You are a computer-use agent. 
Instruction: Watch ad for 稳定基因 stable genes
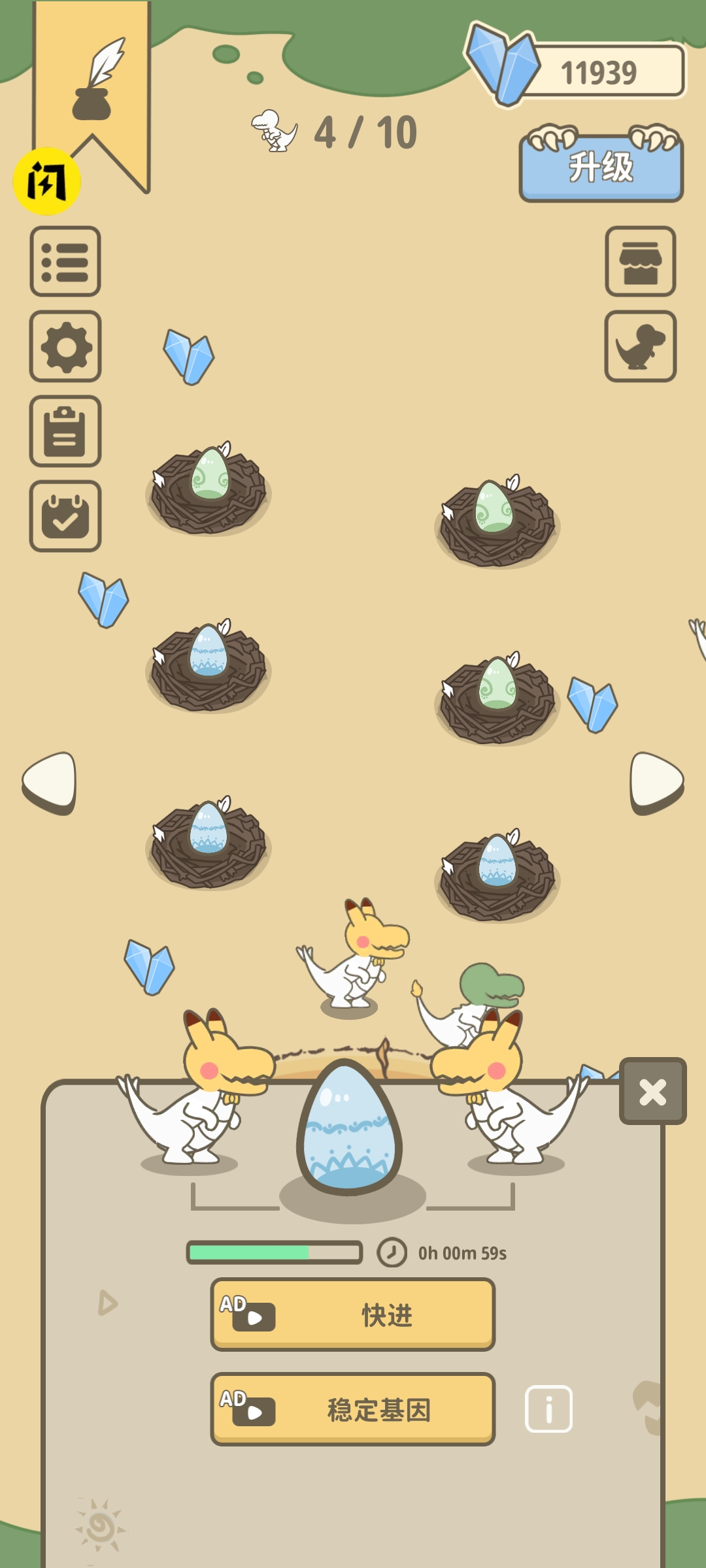353,1409
